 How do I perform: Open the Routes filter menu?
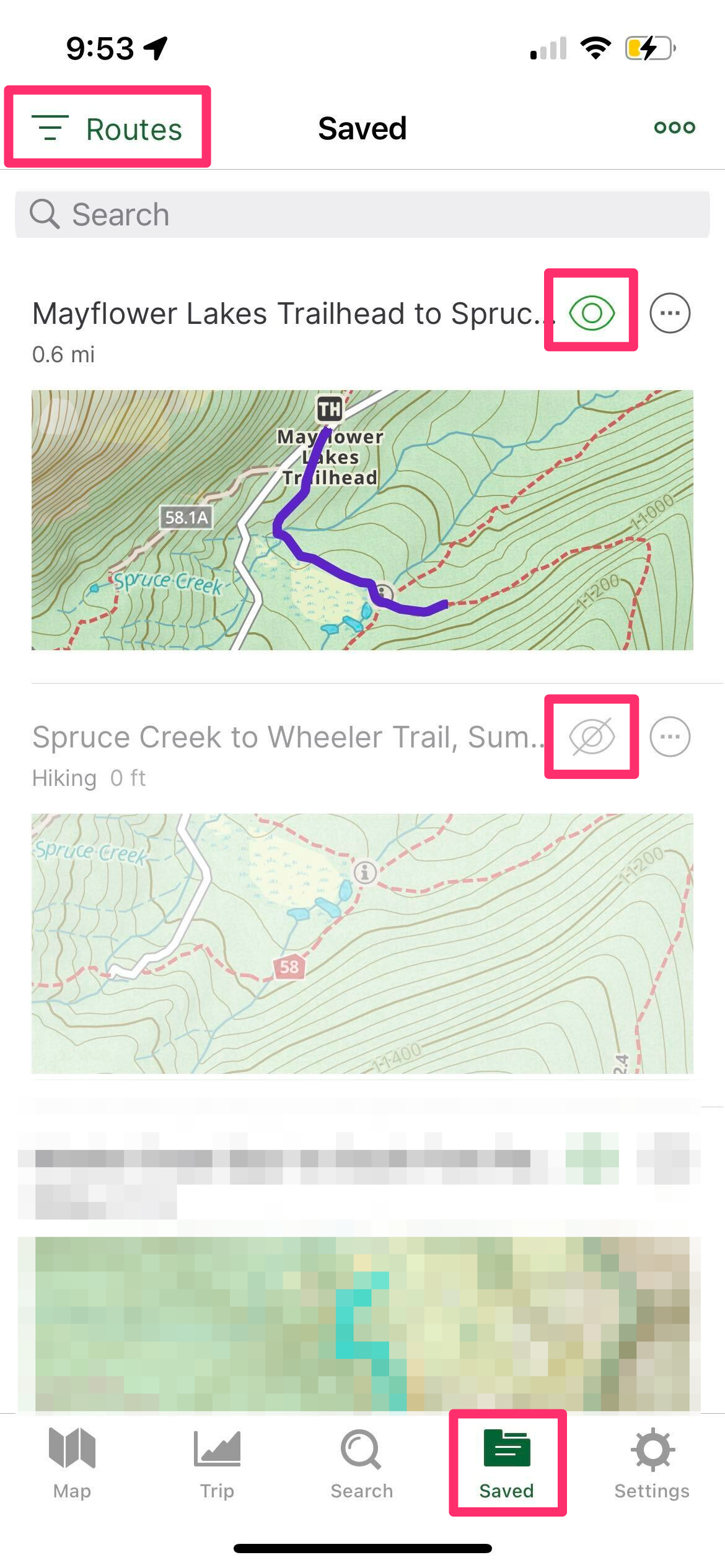(108, 129)
